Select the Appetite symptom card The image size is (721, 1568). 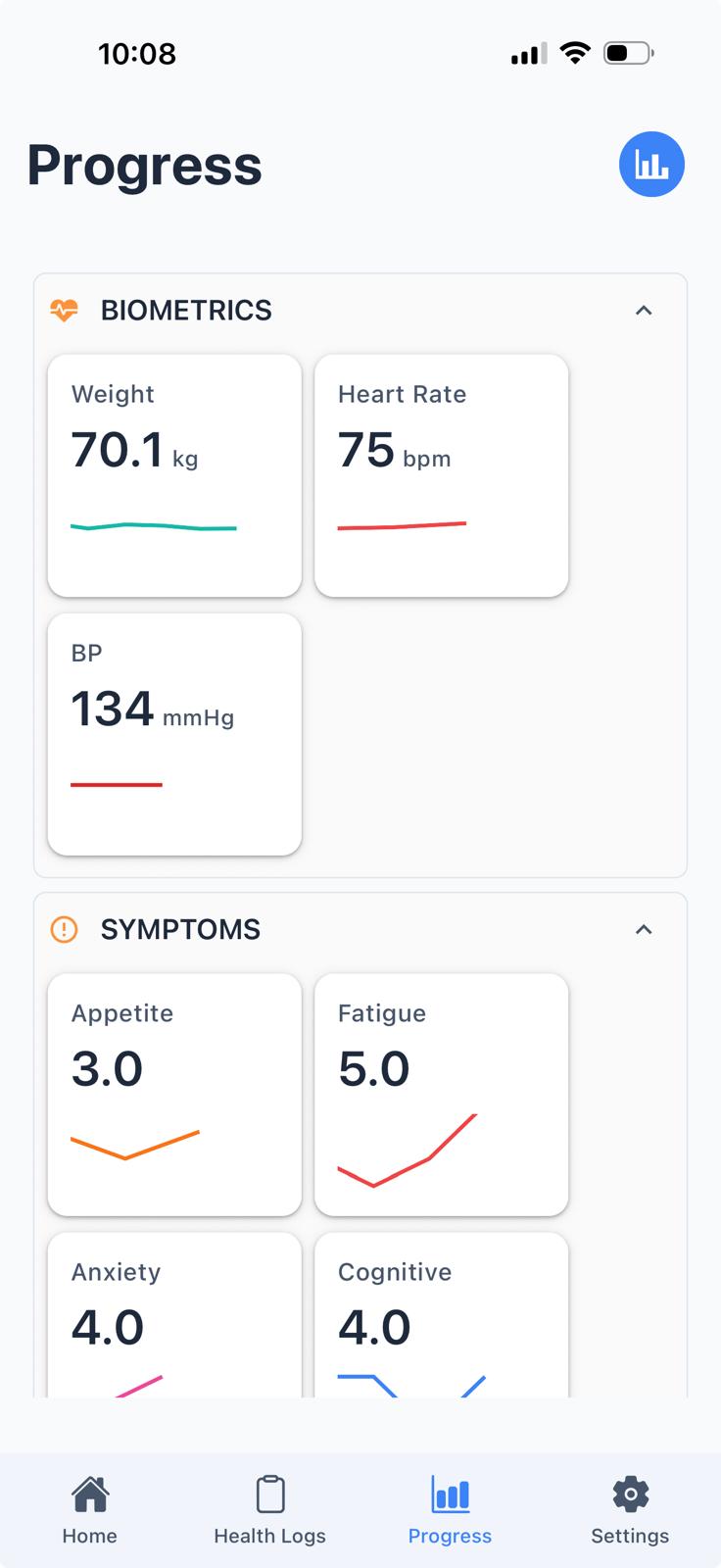click(173, 1095)
